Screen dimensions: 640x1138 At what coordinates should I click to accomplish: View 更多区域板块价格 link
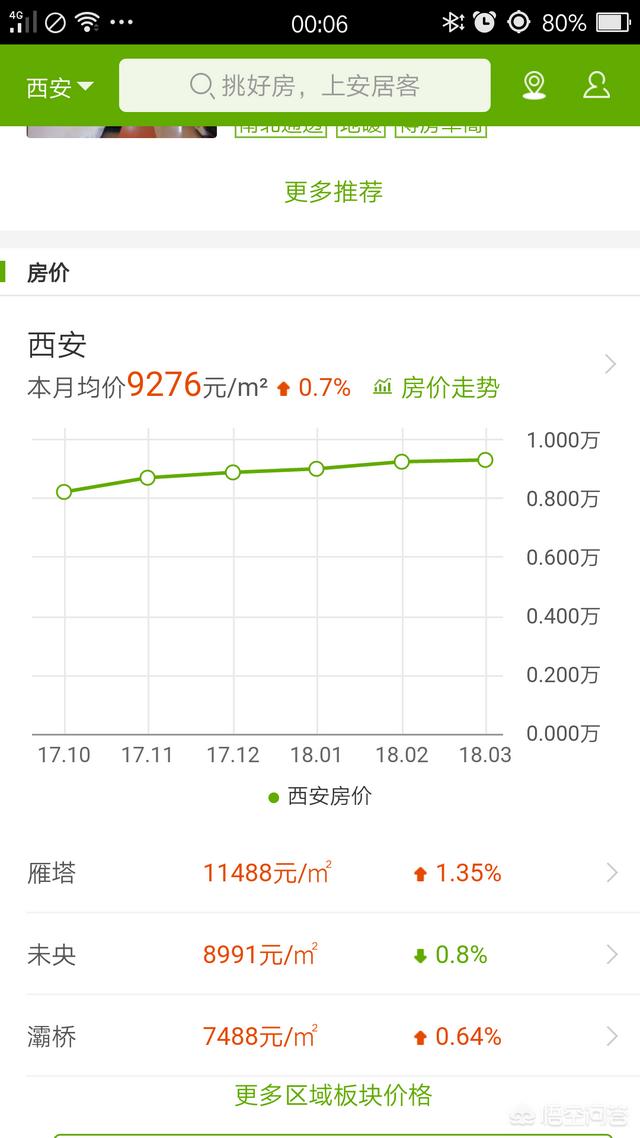333,1095
